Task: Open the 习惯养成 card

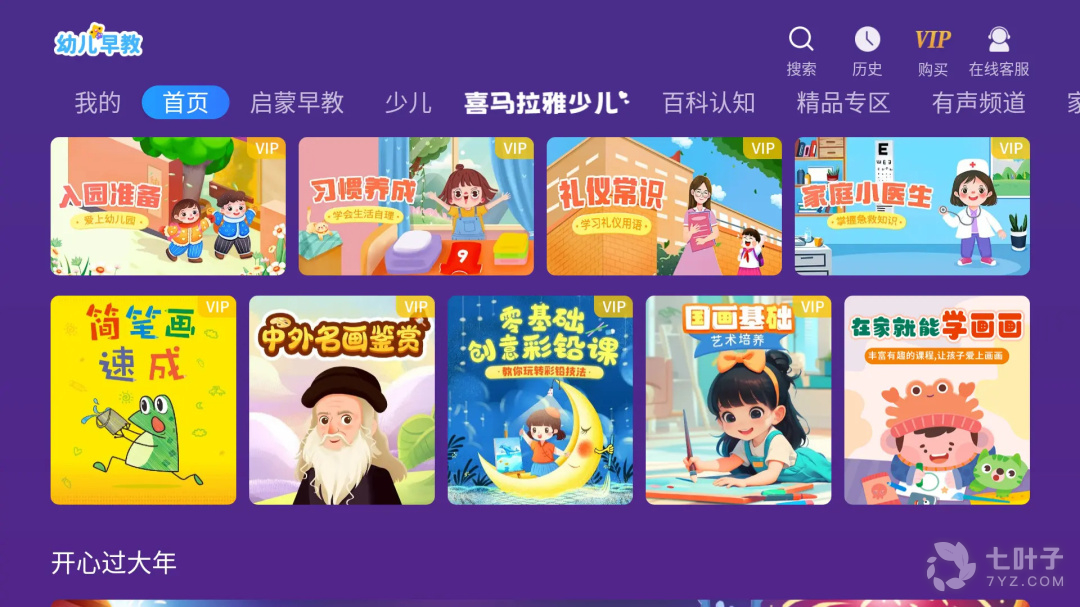Action: [416, 206]
